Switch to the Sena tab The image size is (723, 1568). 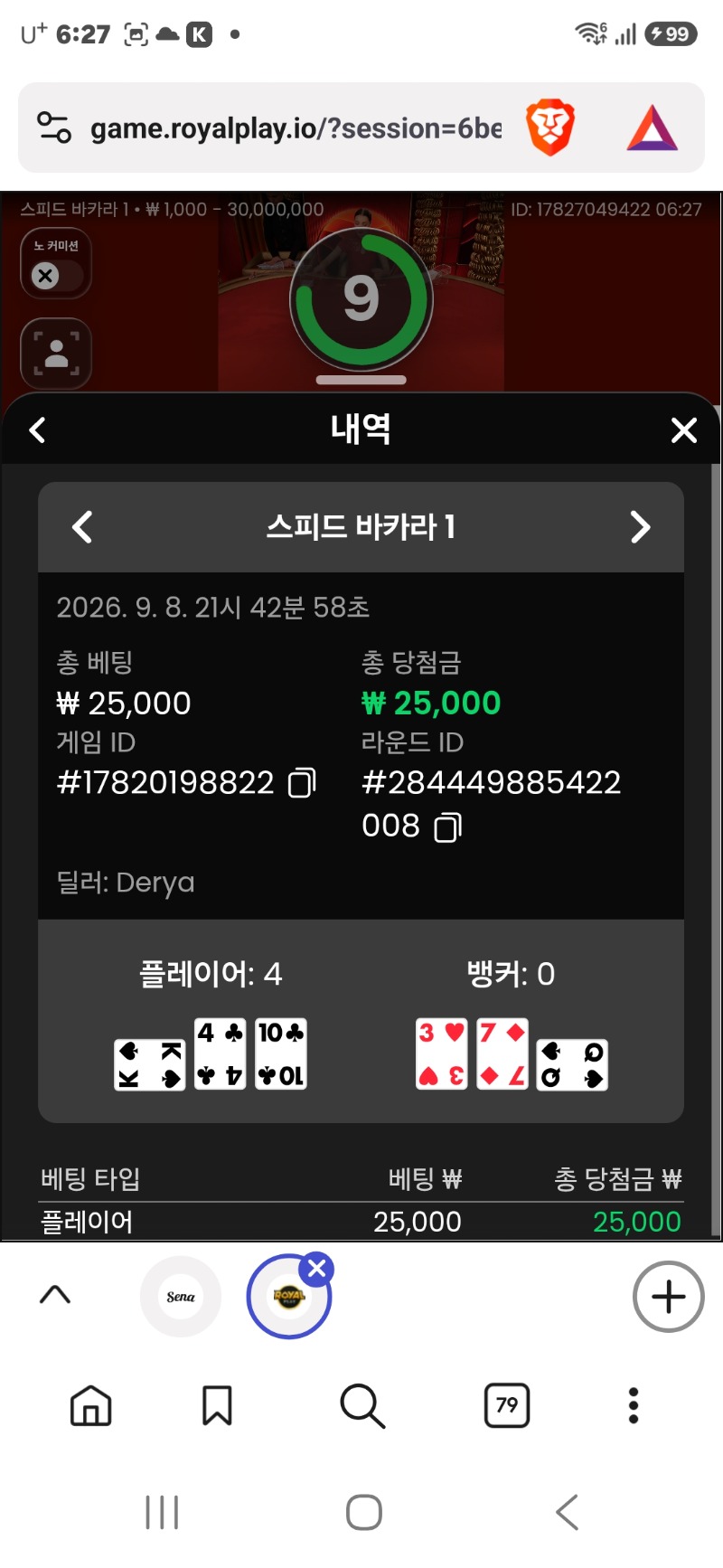point(181,1297)
